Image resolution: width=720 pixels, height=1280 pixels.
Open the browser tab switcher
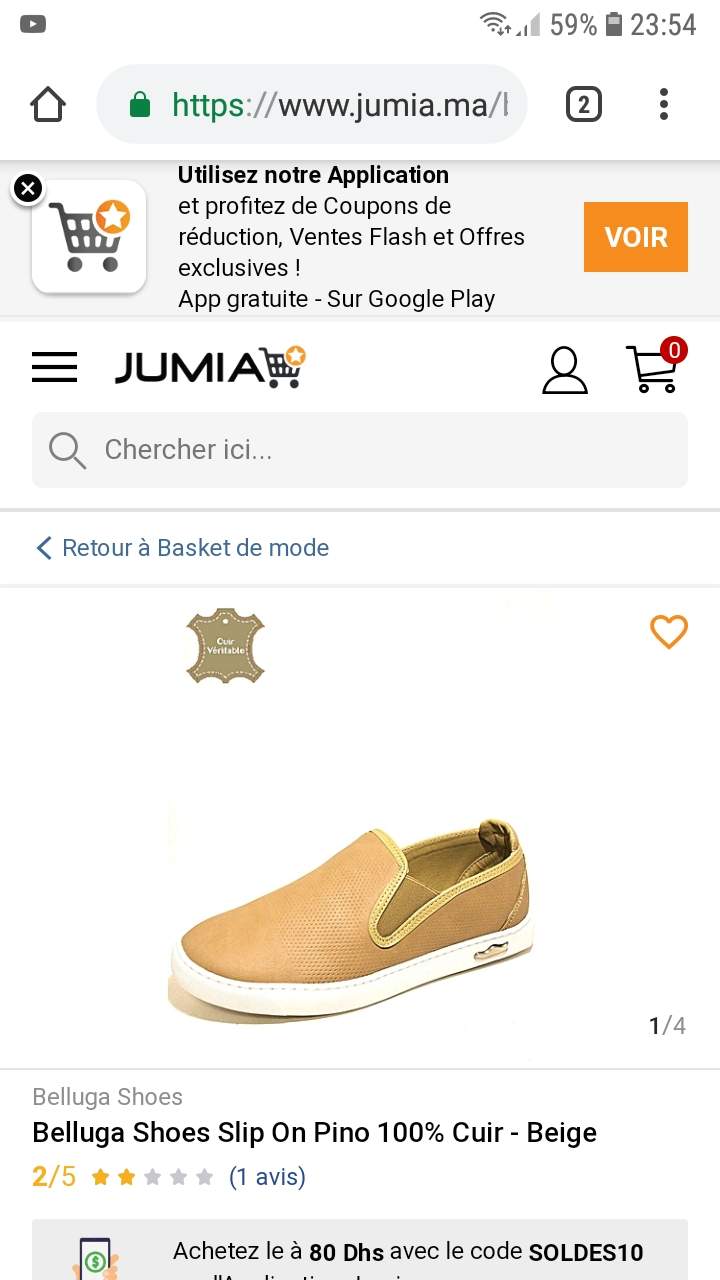[584, 104]
